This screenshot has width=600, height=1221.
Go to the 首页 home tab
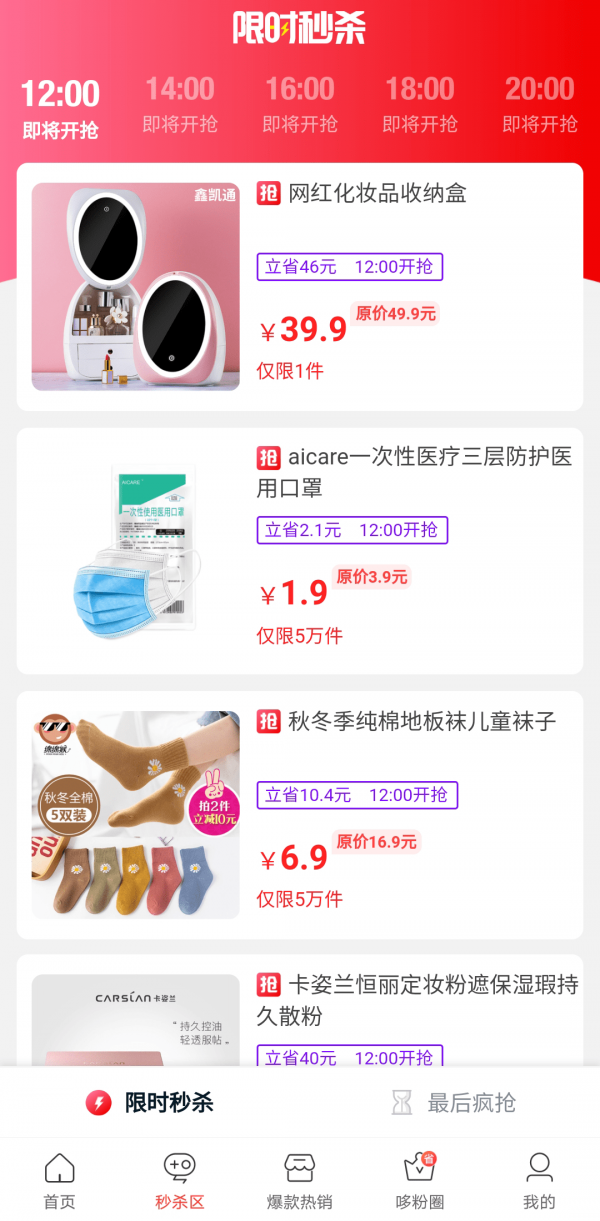[60, 1181]
